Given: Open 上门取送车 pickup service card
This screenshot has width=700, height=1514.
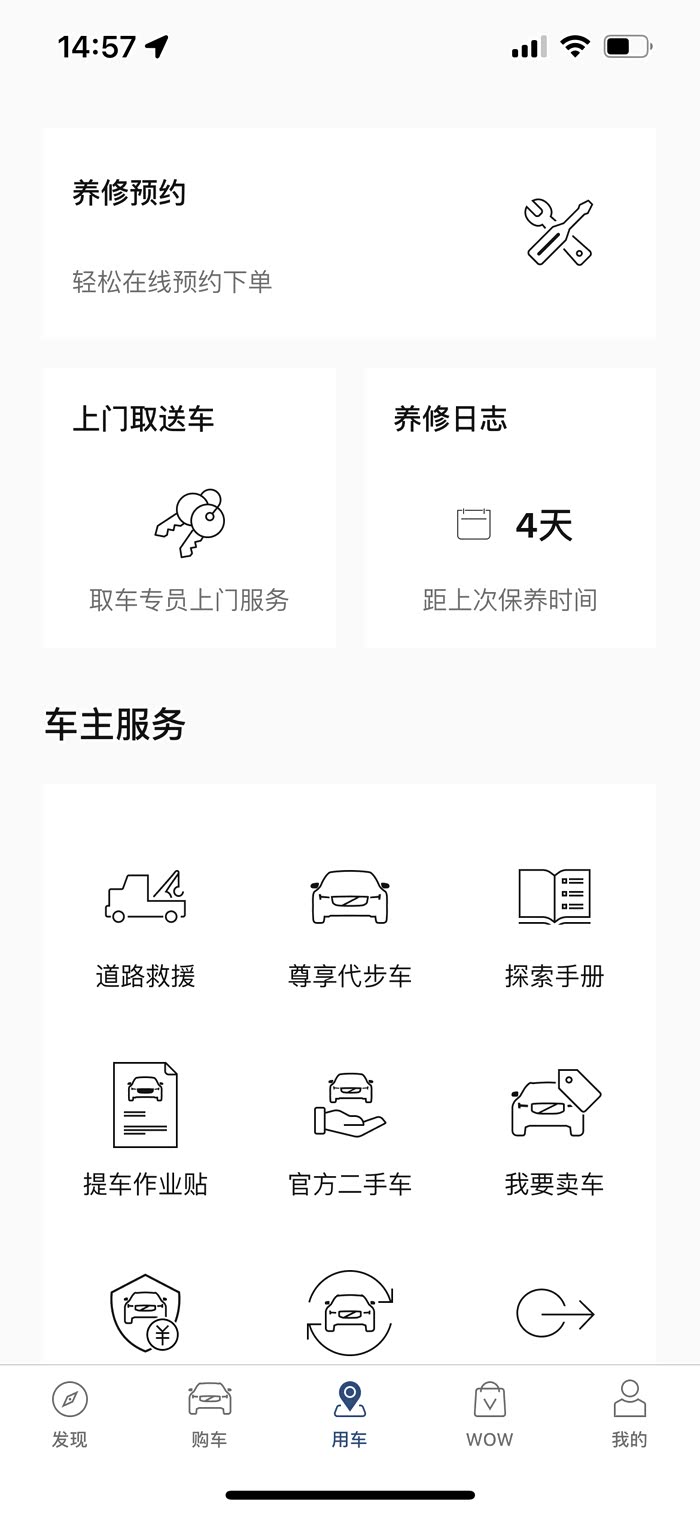Looking at the screenshot, I should 189,508.
